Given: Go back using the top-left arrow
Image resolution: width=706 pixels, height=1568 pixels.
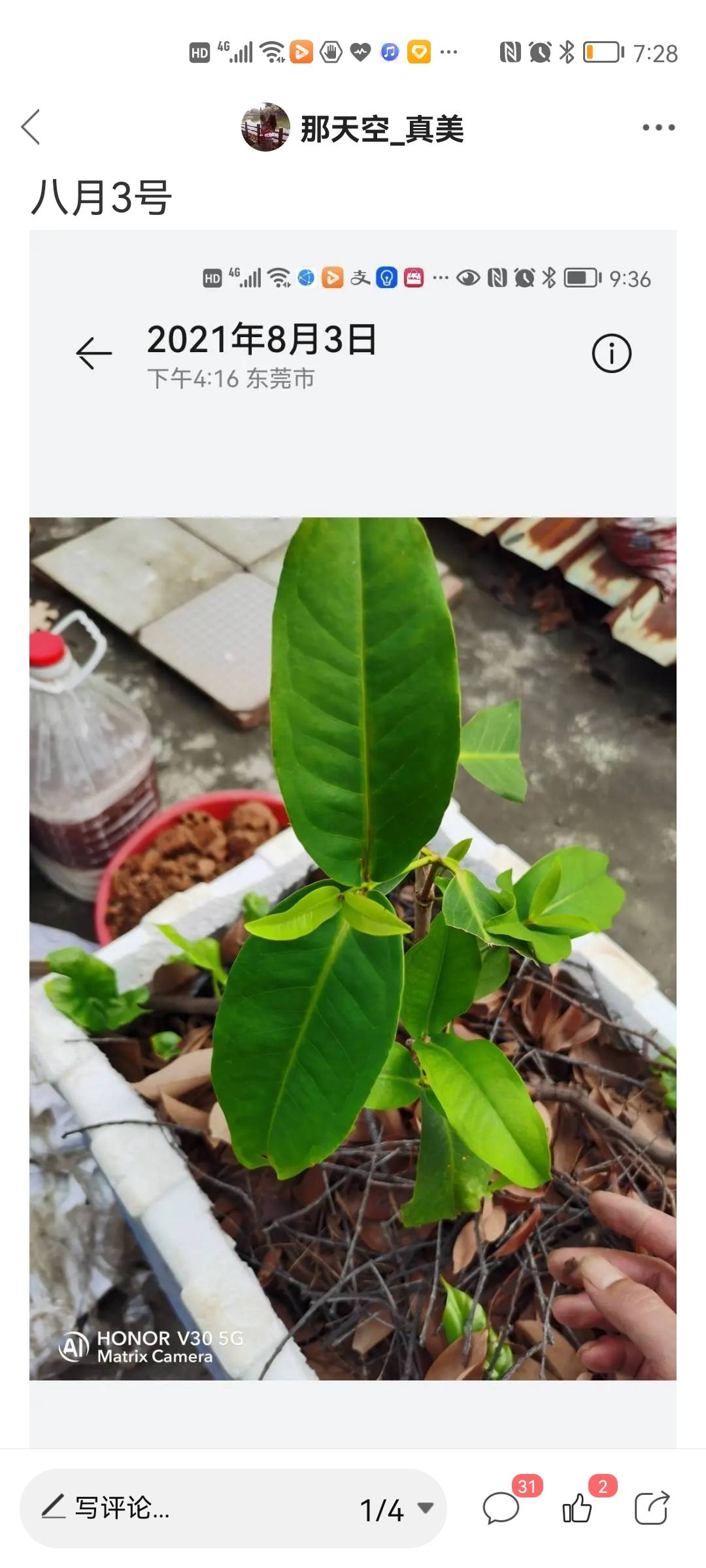Looking at the screenshot, I should (x=31, y=127).
